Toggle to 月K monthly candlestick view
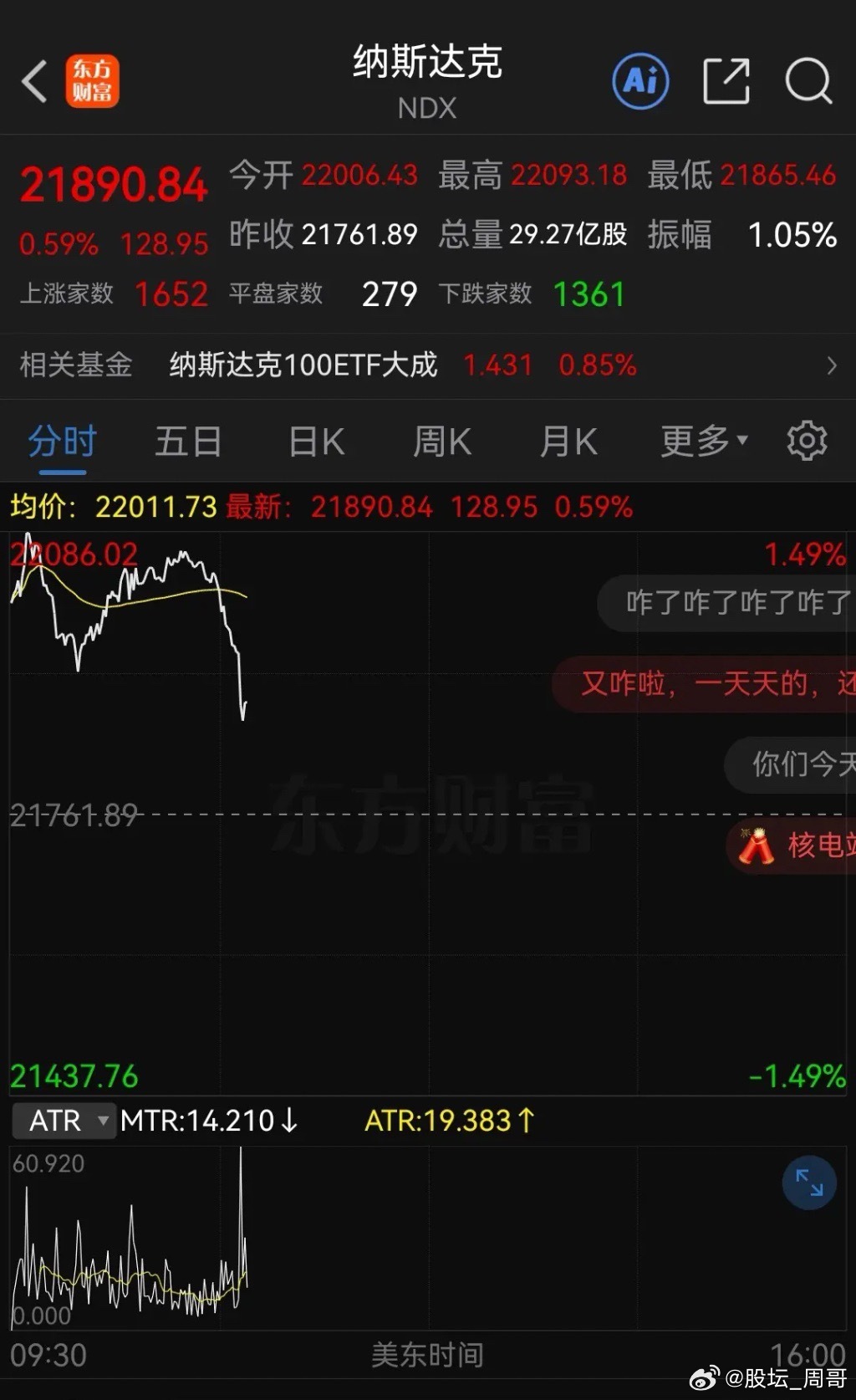 568,441
